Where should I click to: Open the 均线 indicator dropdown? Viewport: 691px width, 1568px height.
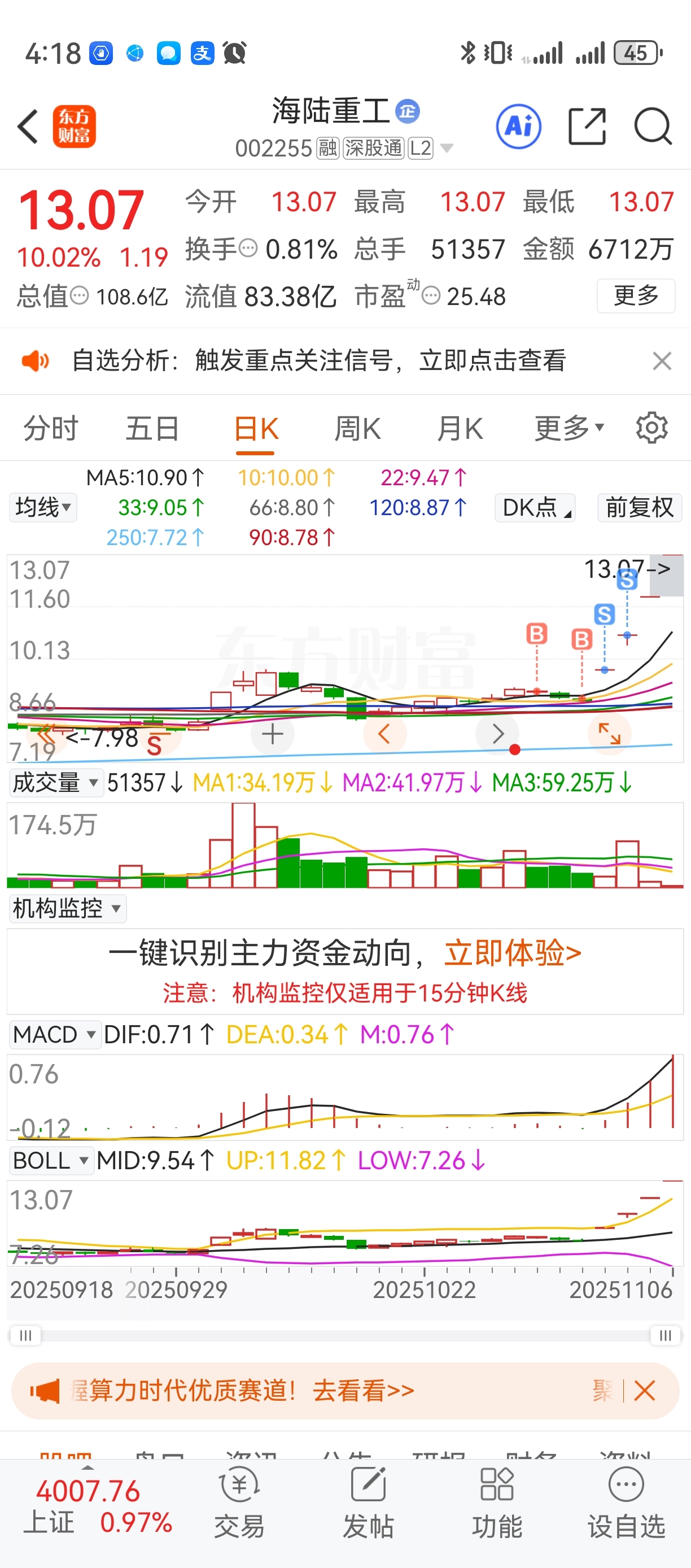[x=42, y=507]
